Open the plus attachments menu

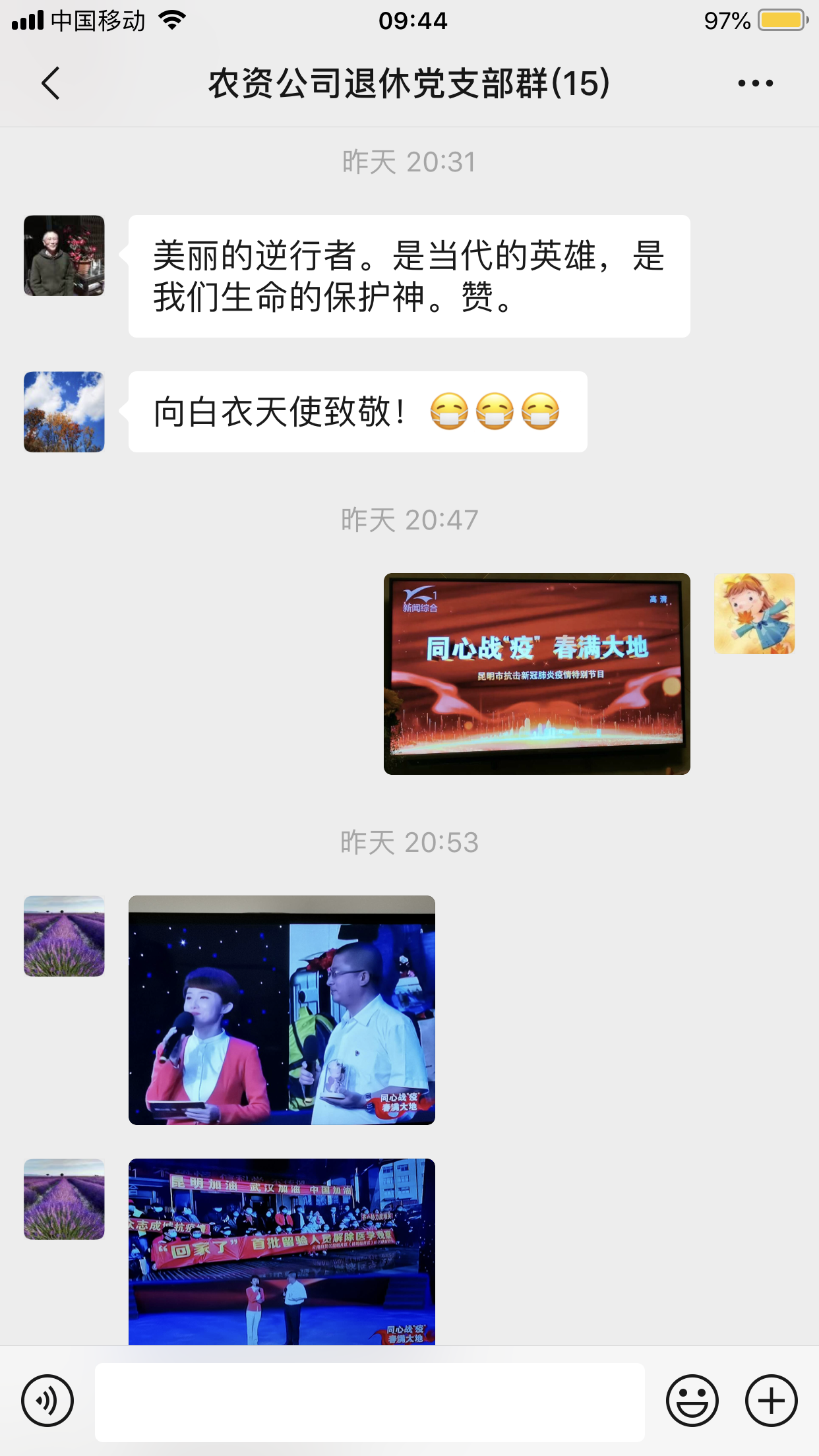(771, 1401)
